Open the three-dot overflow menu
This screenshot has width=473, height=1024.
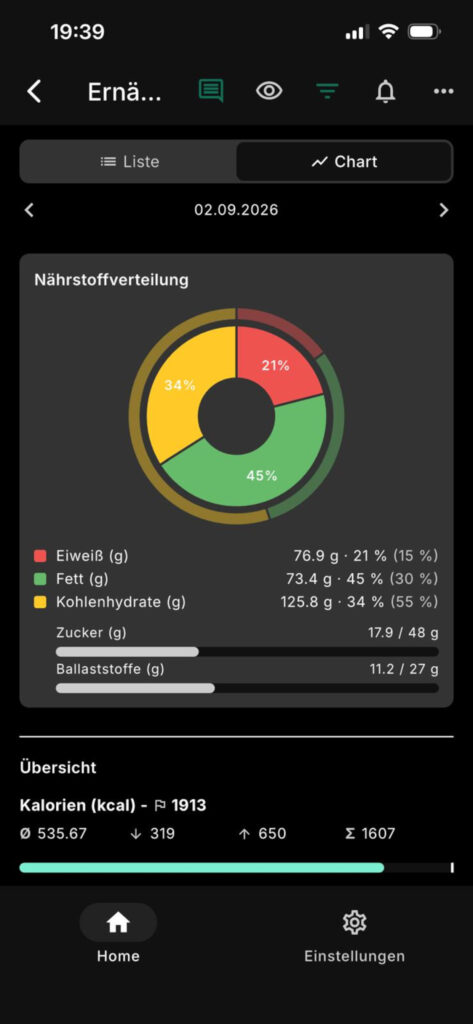pos(444,91)
